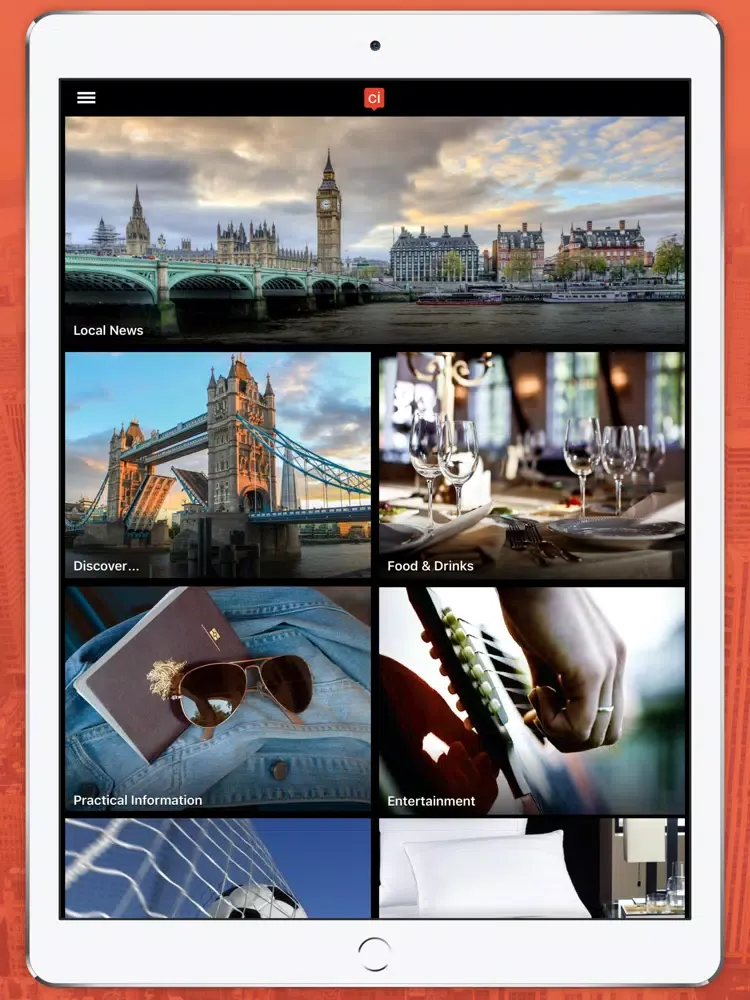Click the Practical Information text label

(138, 801)
